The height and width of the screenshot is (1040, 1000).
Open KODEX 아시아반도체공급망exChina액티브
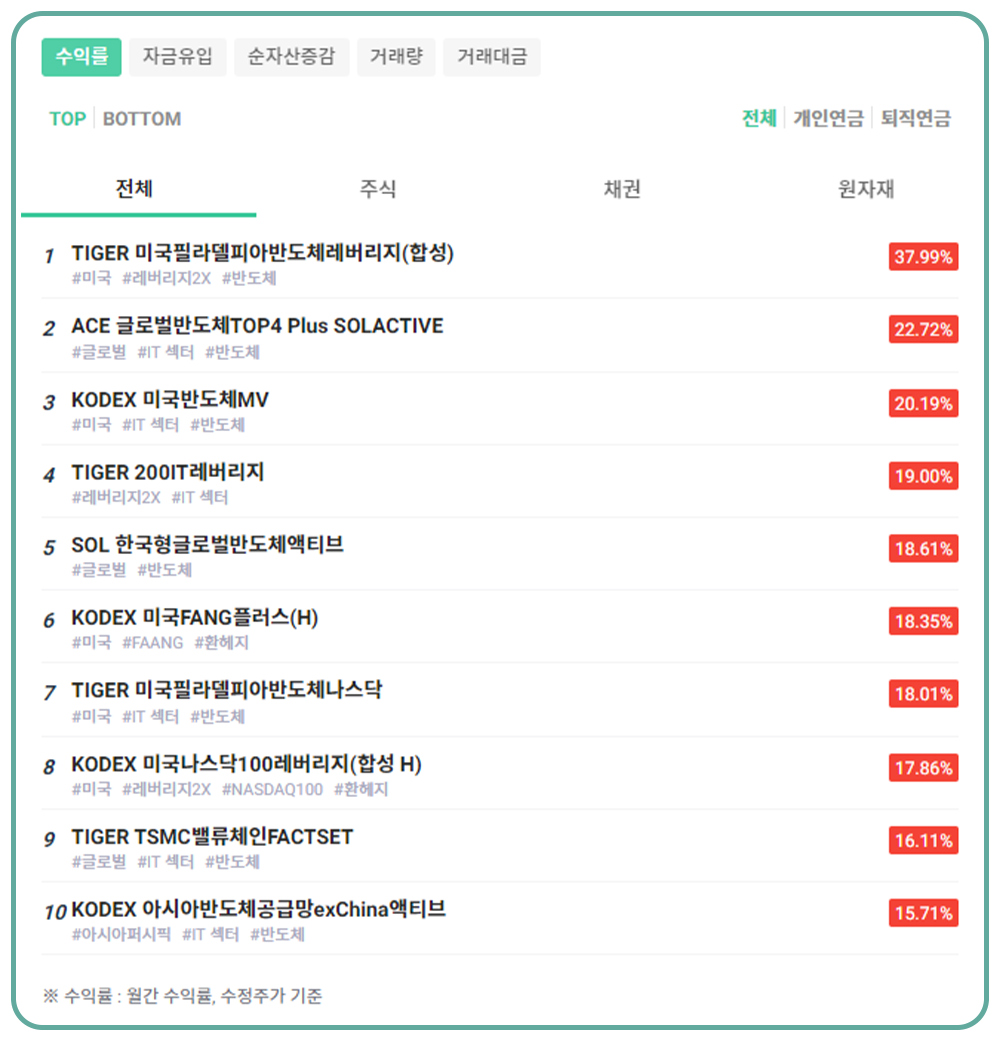(258, 910)
